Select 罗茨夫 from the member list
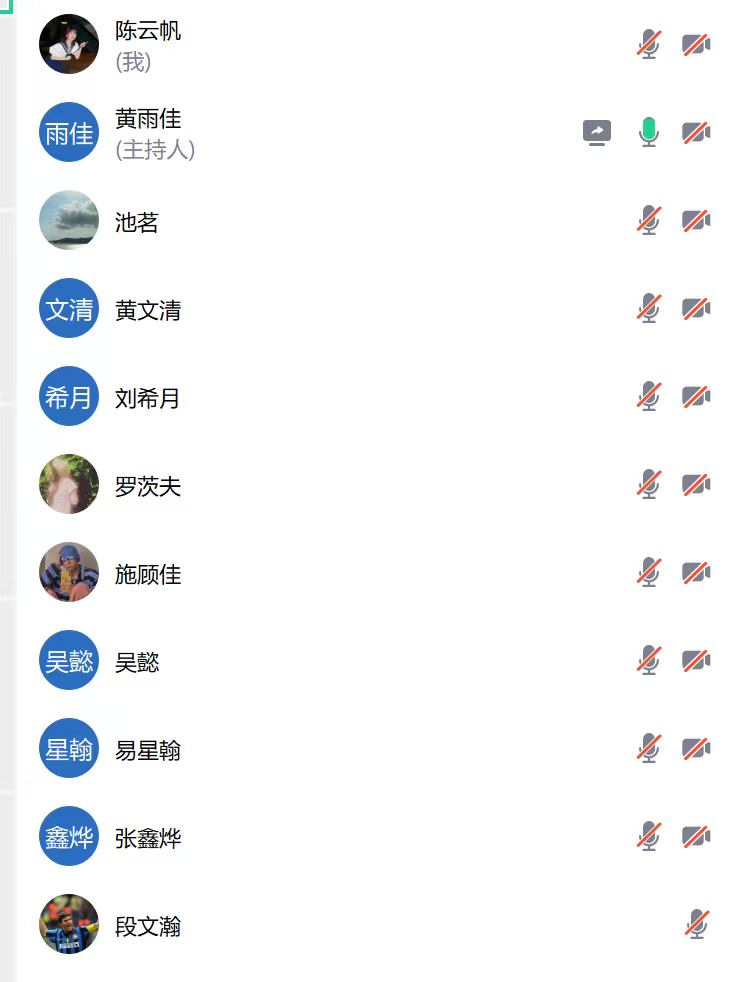Screen dimensions: 744x982 click(148, 486)
